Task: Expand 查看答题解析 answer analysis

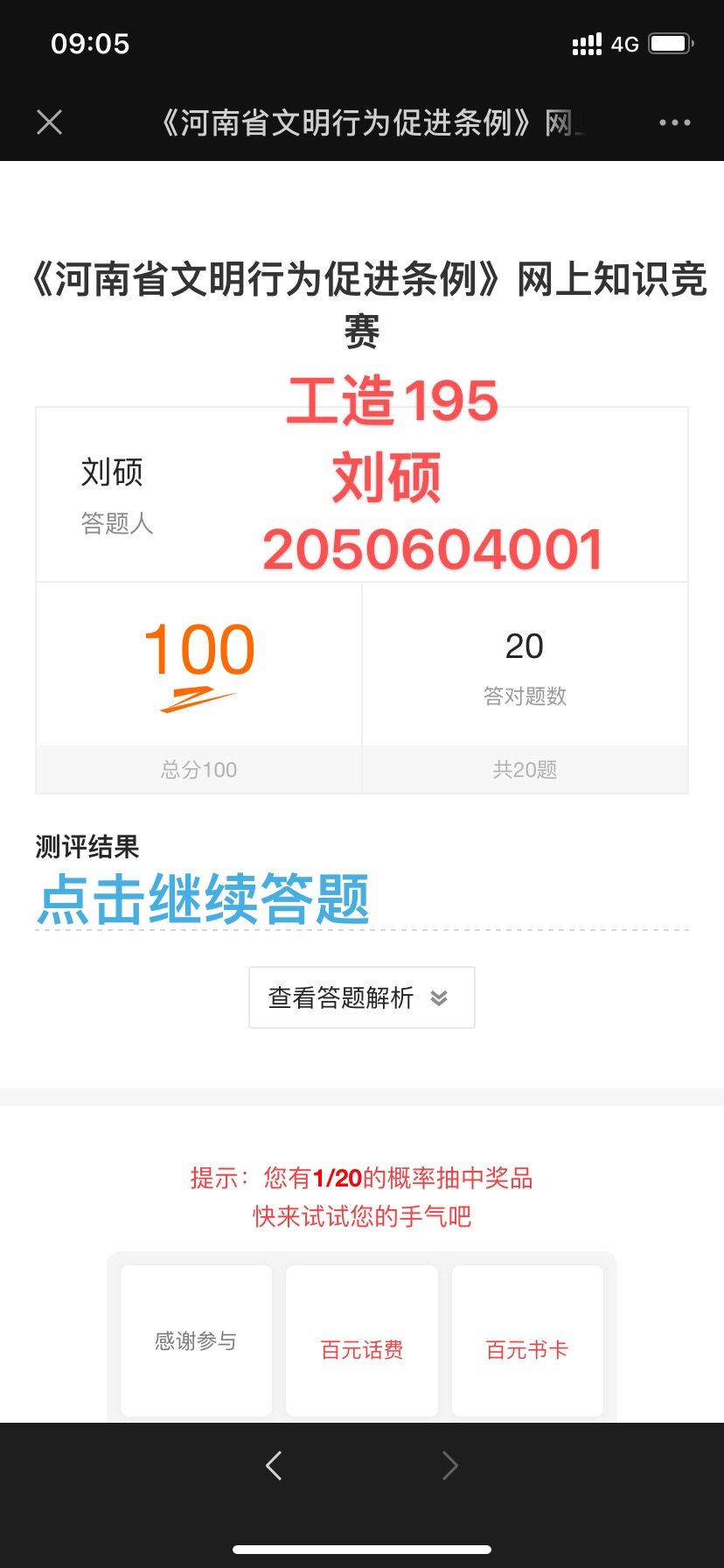Action: tap(361, 997)
